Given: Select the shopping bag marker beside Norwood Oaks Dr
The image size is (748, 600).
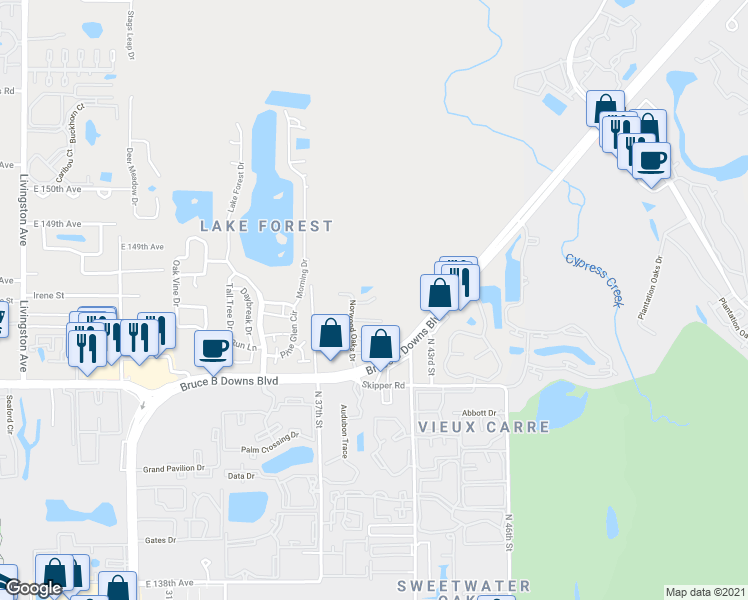Looking at the screenshot, I should (330, 337).
